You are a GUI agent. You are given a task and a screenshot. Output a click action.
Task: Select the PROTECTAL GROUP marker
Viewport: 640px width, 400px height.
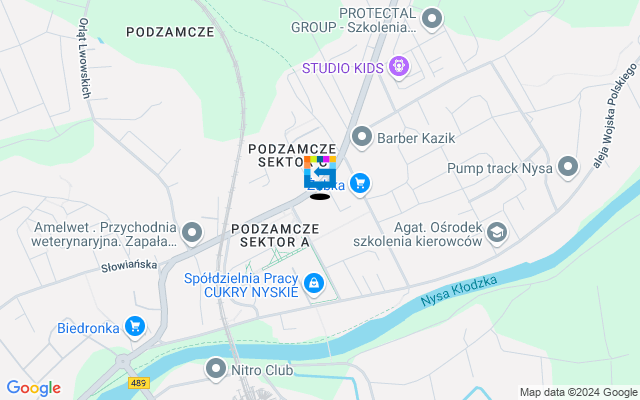432,18
